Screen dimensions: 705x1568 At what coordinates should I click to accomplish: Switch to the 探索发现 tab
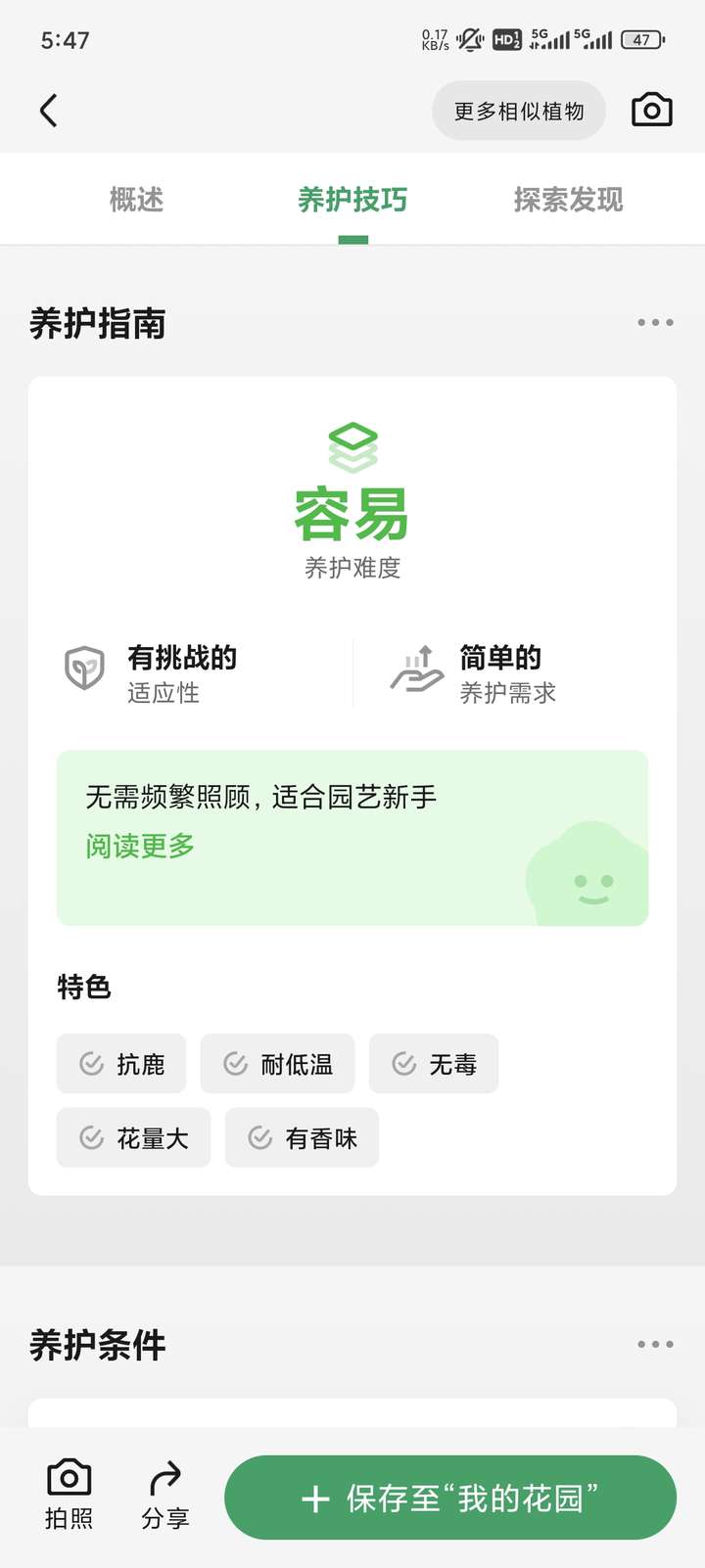pos(568,200)
